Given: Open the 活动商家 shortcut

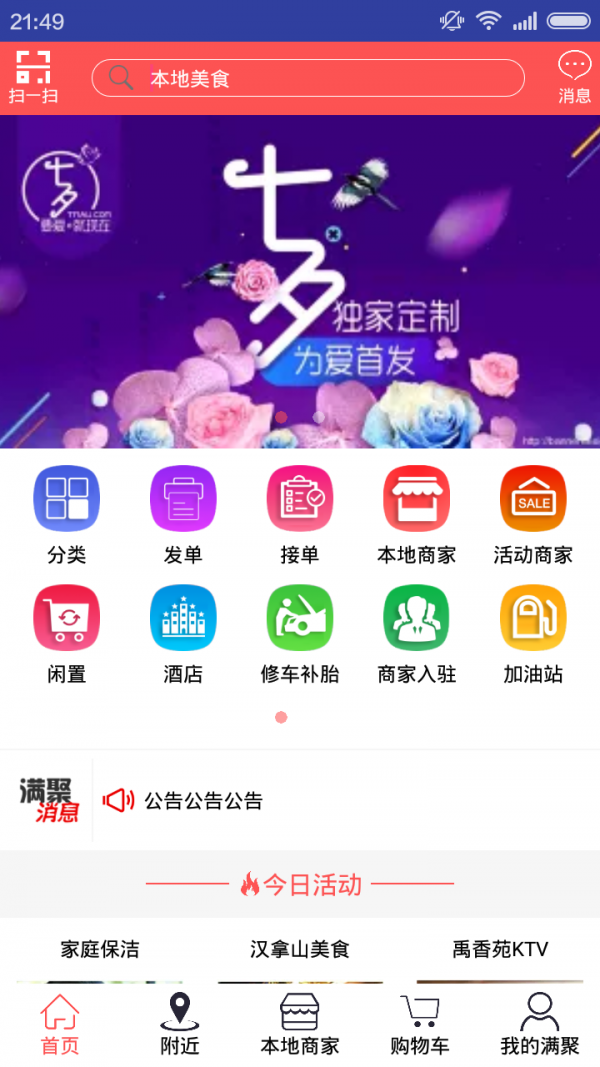Looking at the screenshot, I should (x=533, y=514).
